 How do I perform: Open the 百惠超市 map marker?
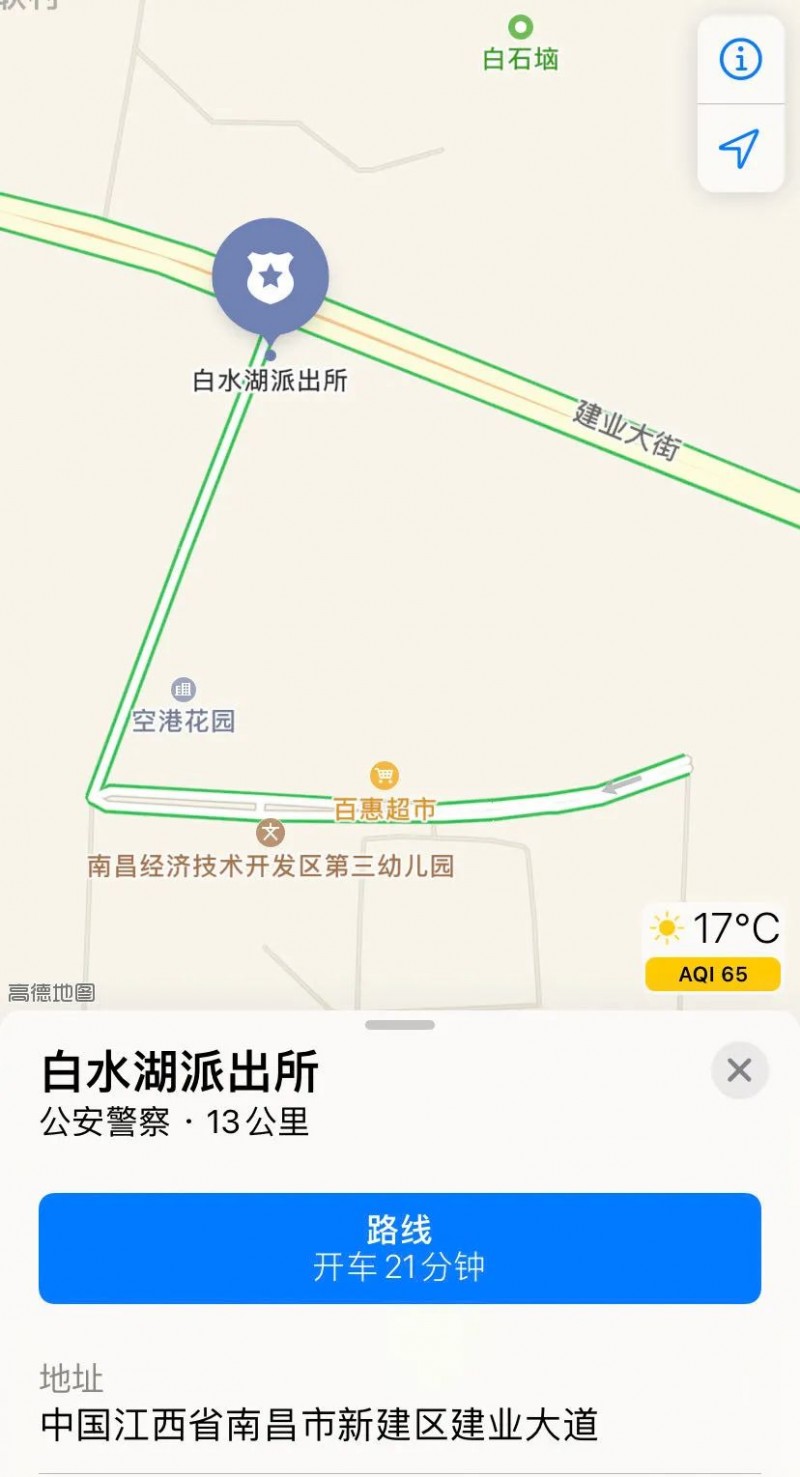[384, 776]
